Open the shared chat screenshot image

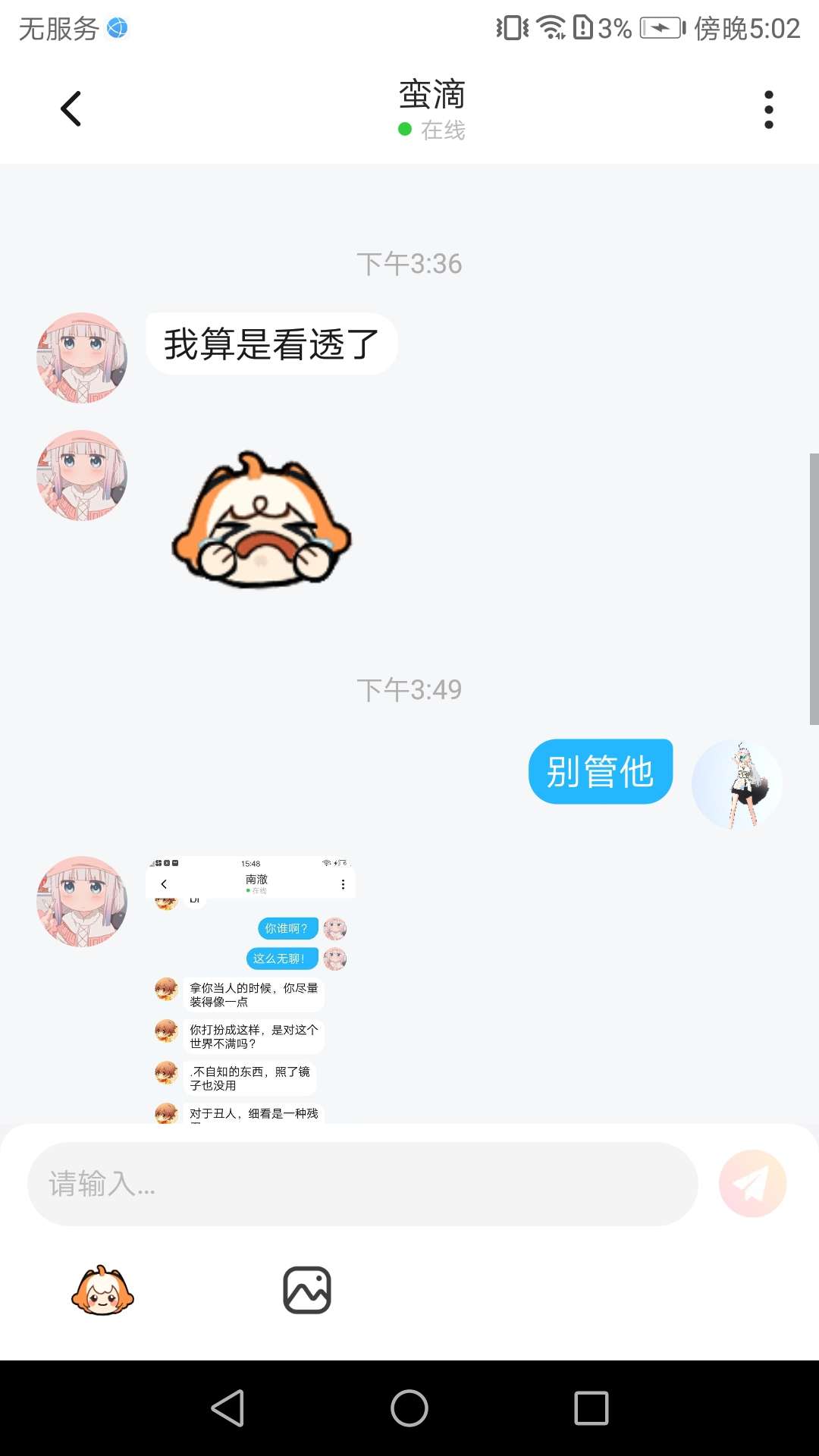(250, 990)
